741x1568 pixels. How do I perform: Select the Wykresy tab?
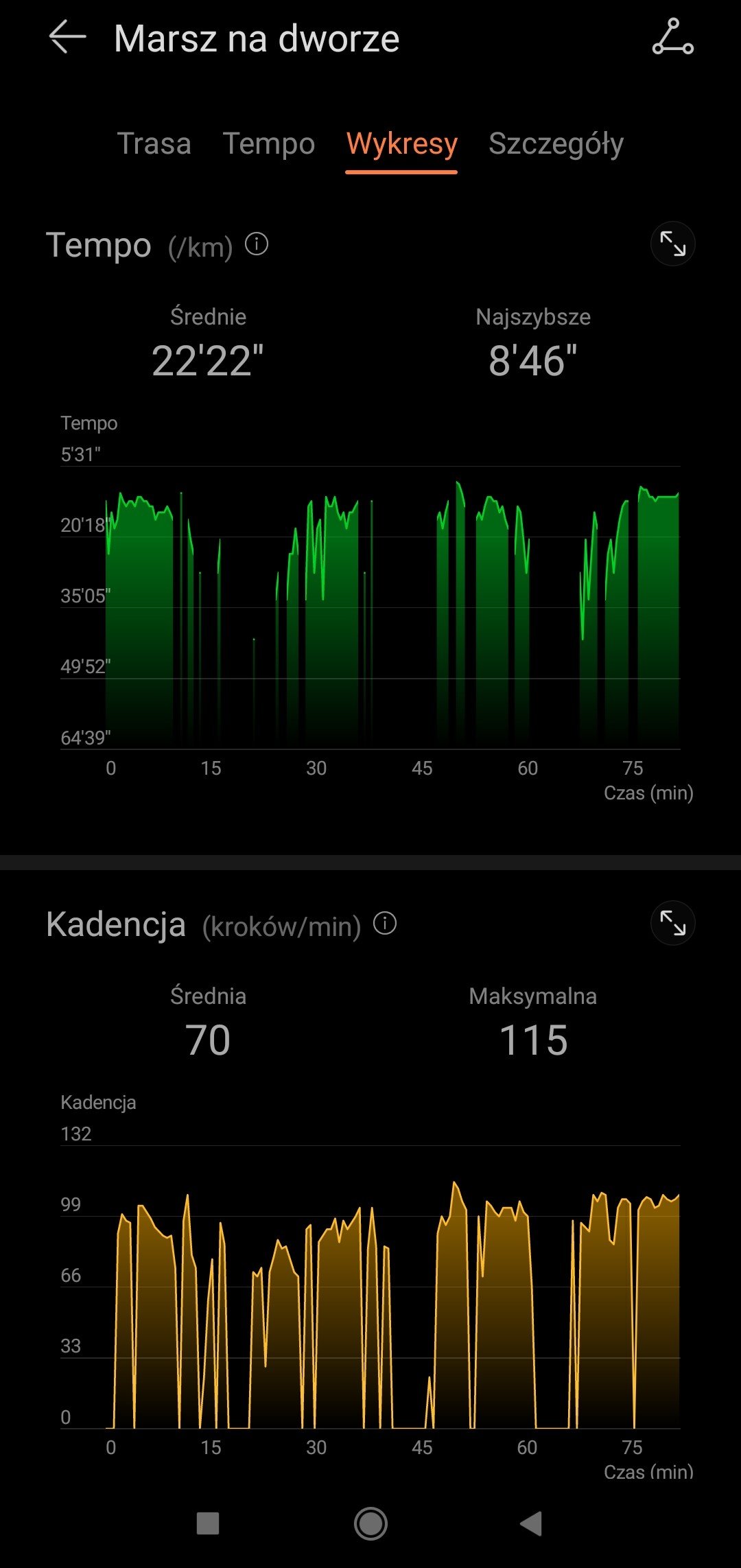[x=401, y=145]
